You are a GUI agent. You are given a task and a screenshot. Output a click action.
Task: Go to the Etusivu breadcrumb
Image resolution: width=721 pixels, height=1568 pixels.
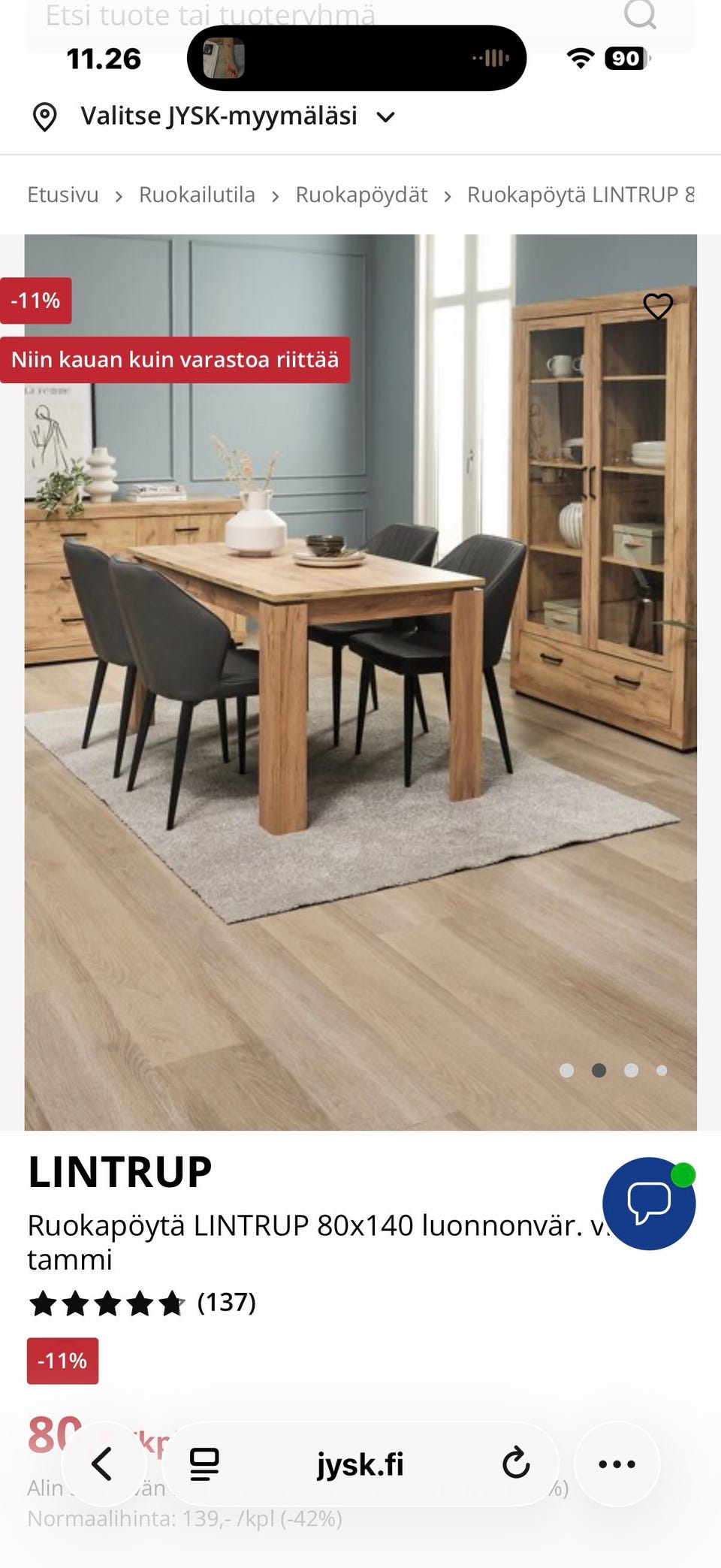[63, 195]
